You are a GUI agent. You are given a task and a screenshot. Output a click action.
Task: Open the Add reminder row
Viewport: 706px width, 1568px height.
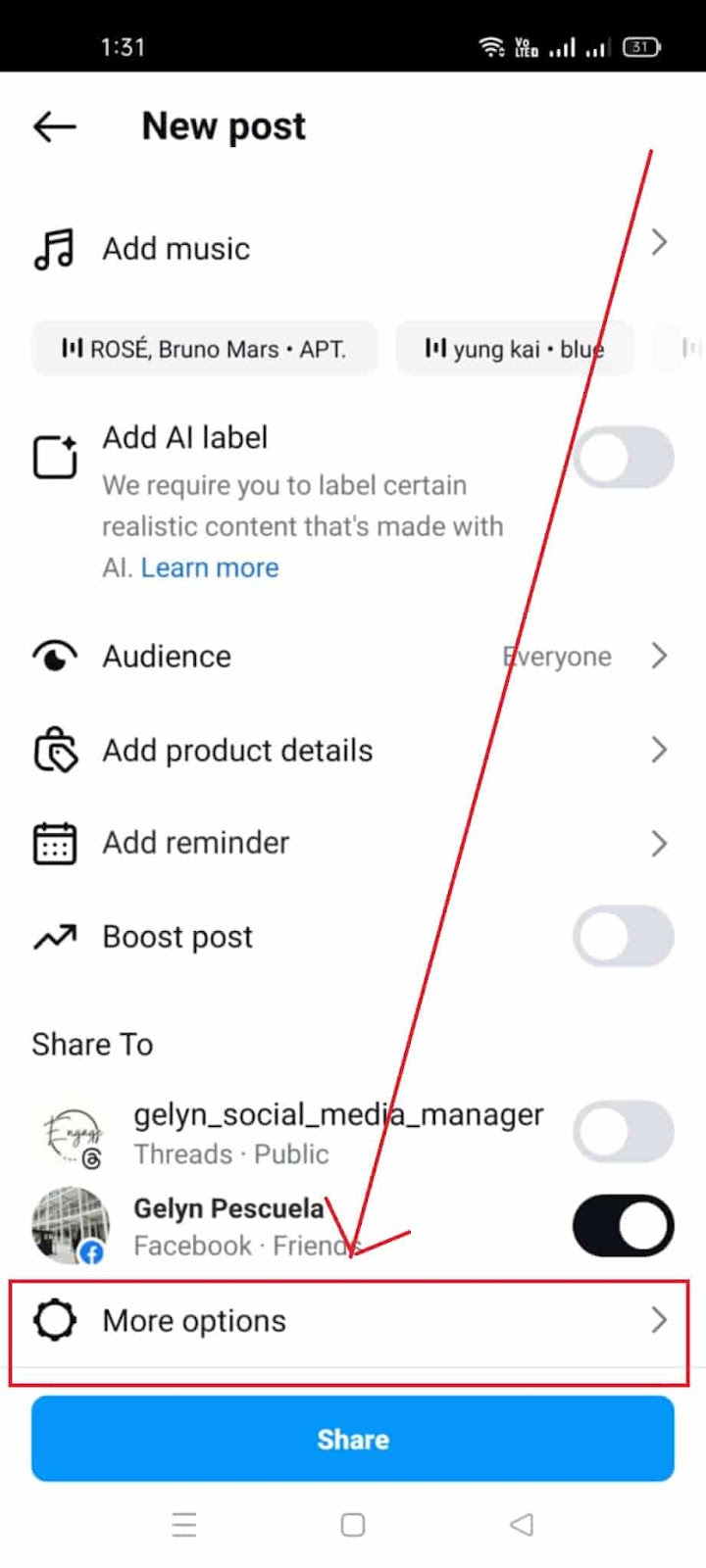(353, 843)
